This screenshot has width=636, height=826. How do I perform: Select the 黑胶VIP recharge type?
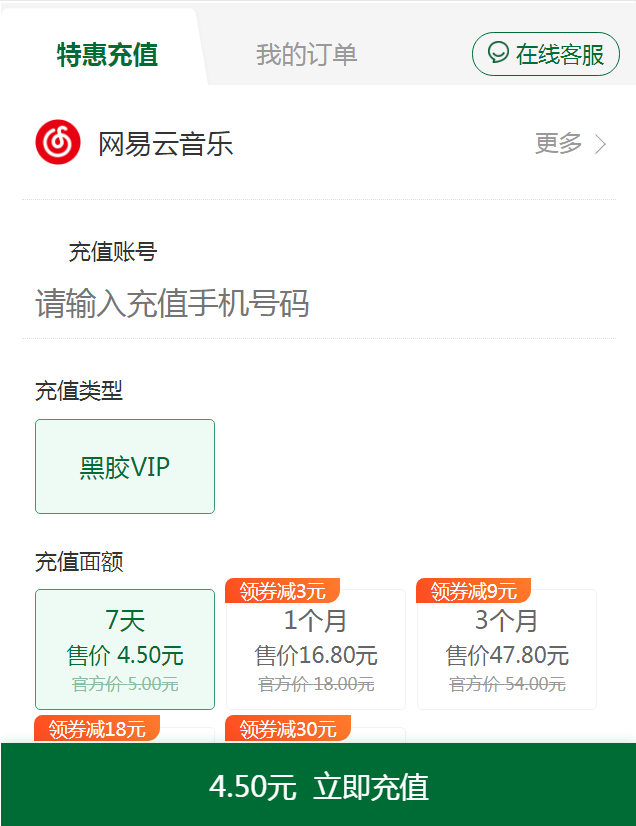click(x=125, y=467)
